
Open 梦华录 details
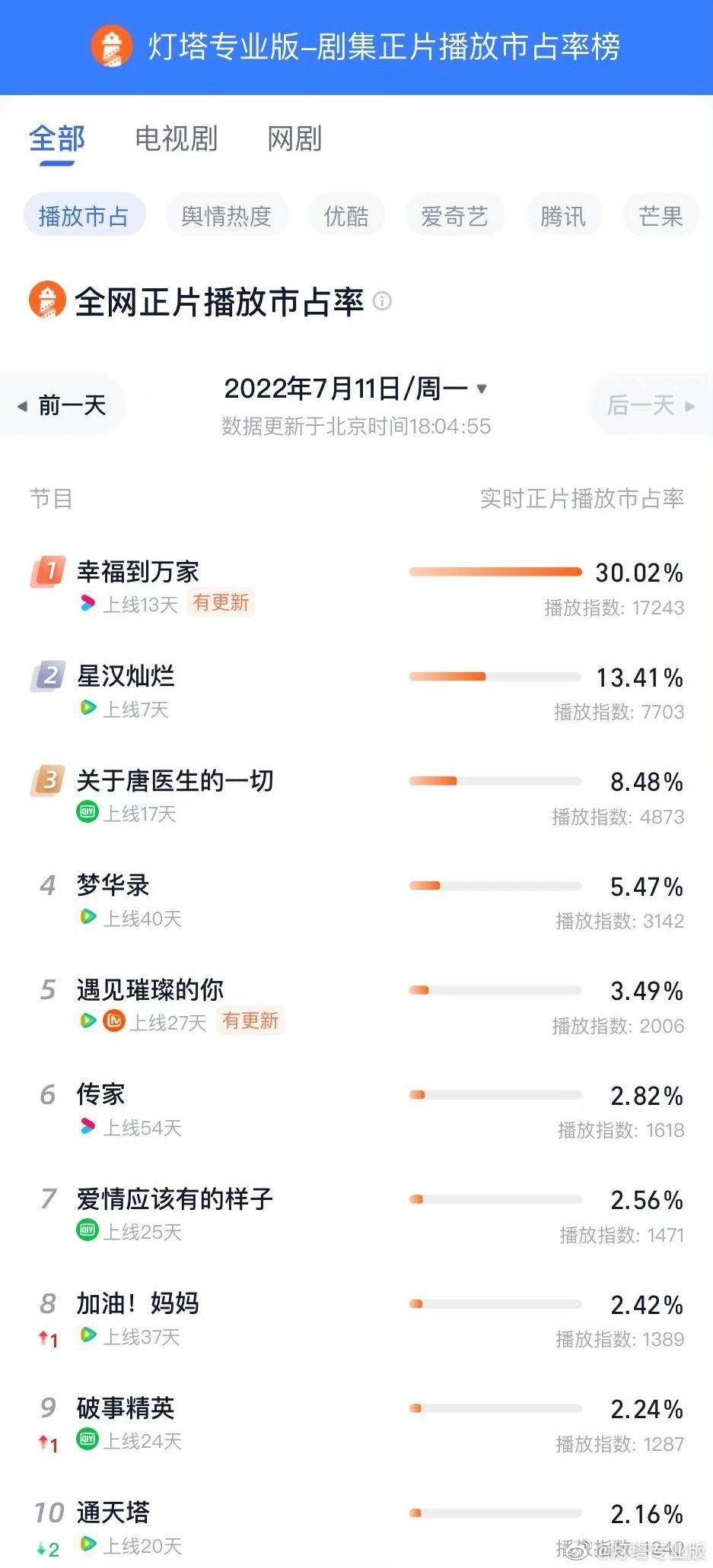[113, 885]
